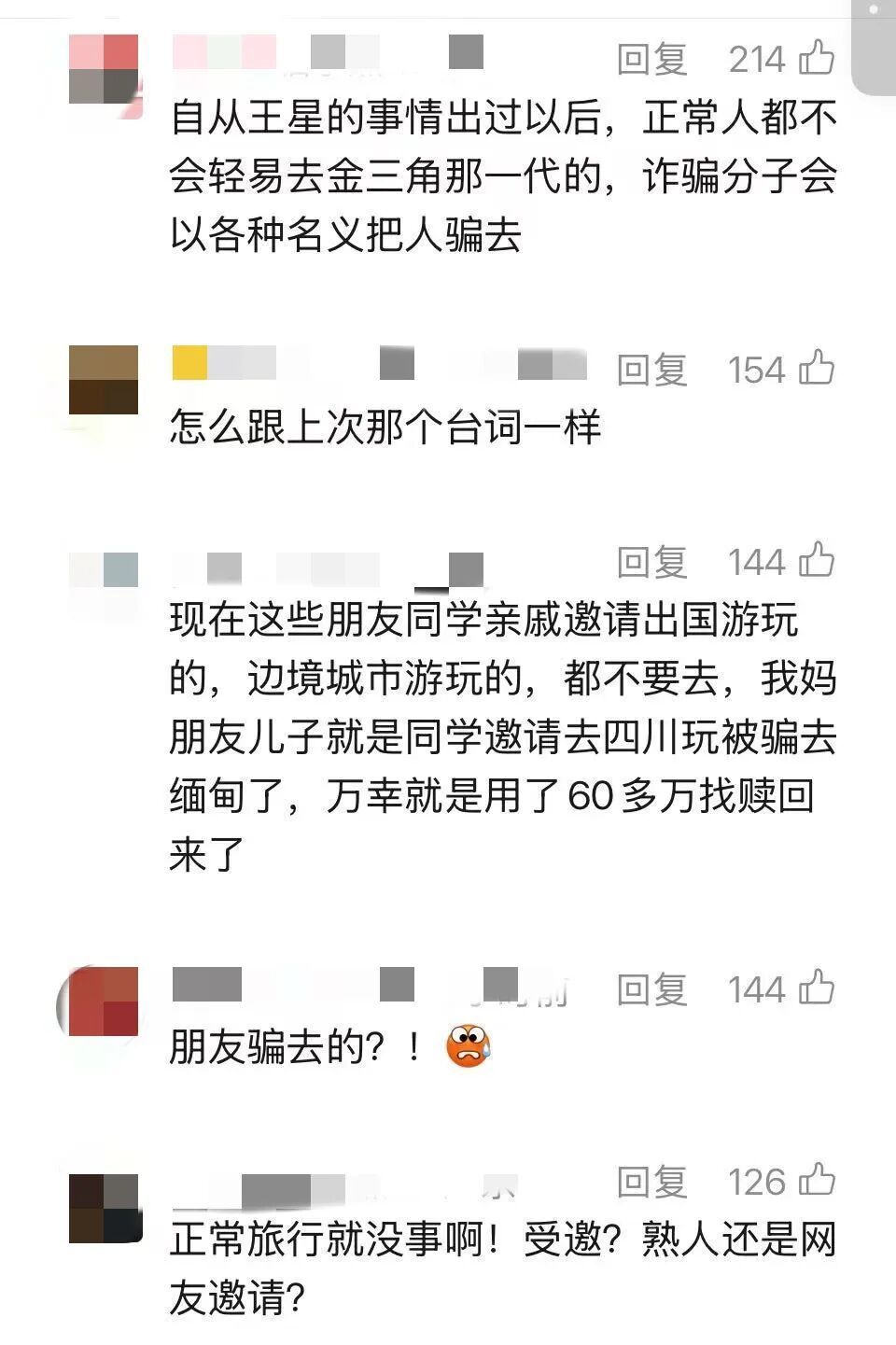896x1345 pixels.
Task: Like the comment about 王星的事情
Action: click(816, 58)
